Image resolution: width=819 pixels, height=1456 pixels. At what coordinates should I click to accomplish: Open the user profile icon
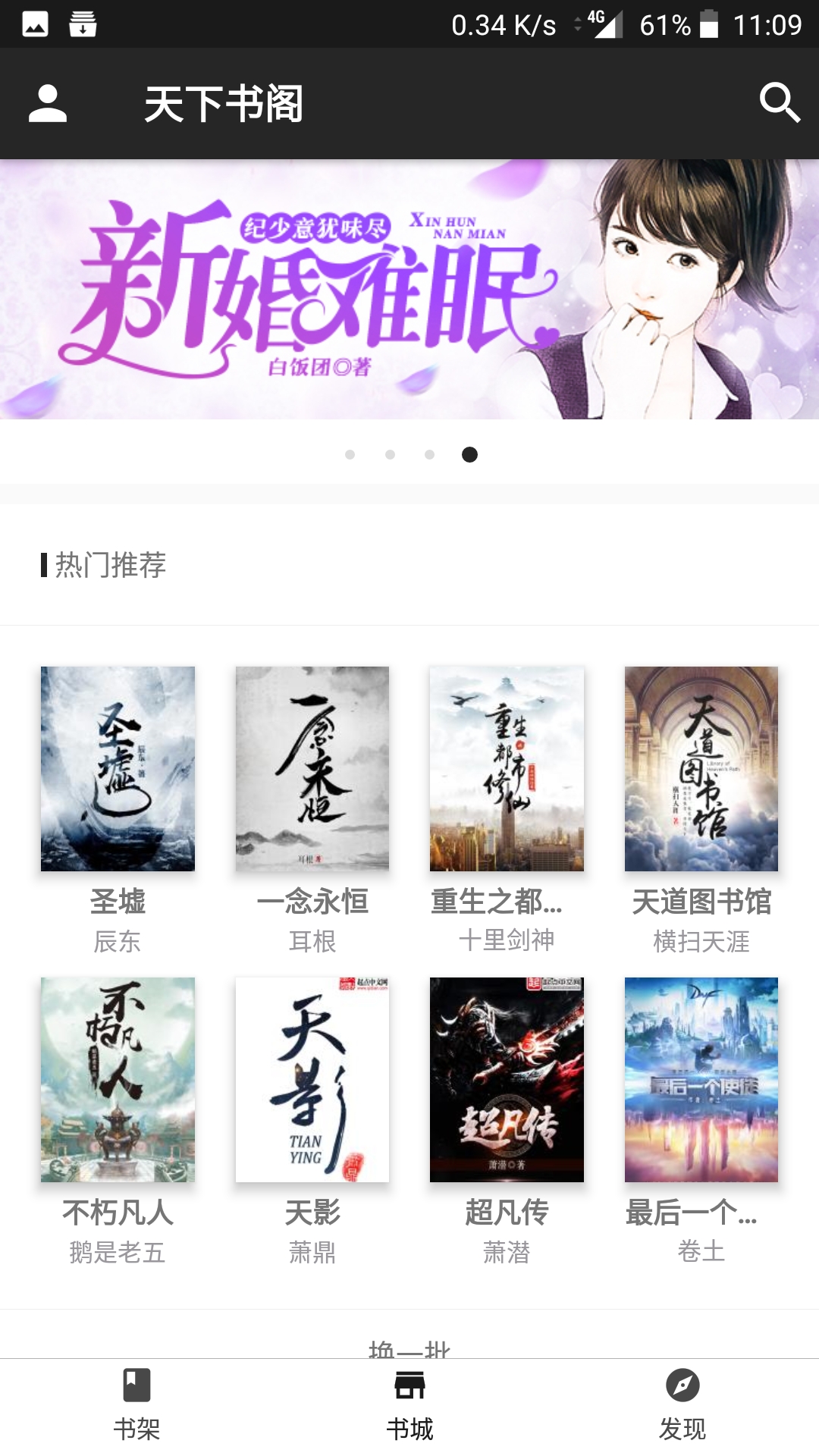[49, 104]
